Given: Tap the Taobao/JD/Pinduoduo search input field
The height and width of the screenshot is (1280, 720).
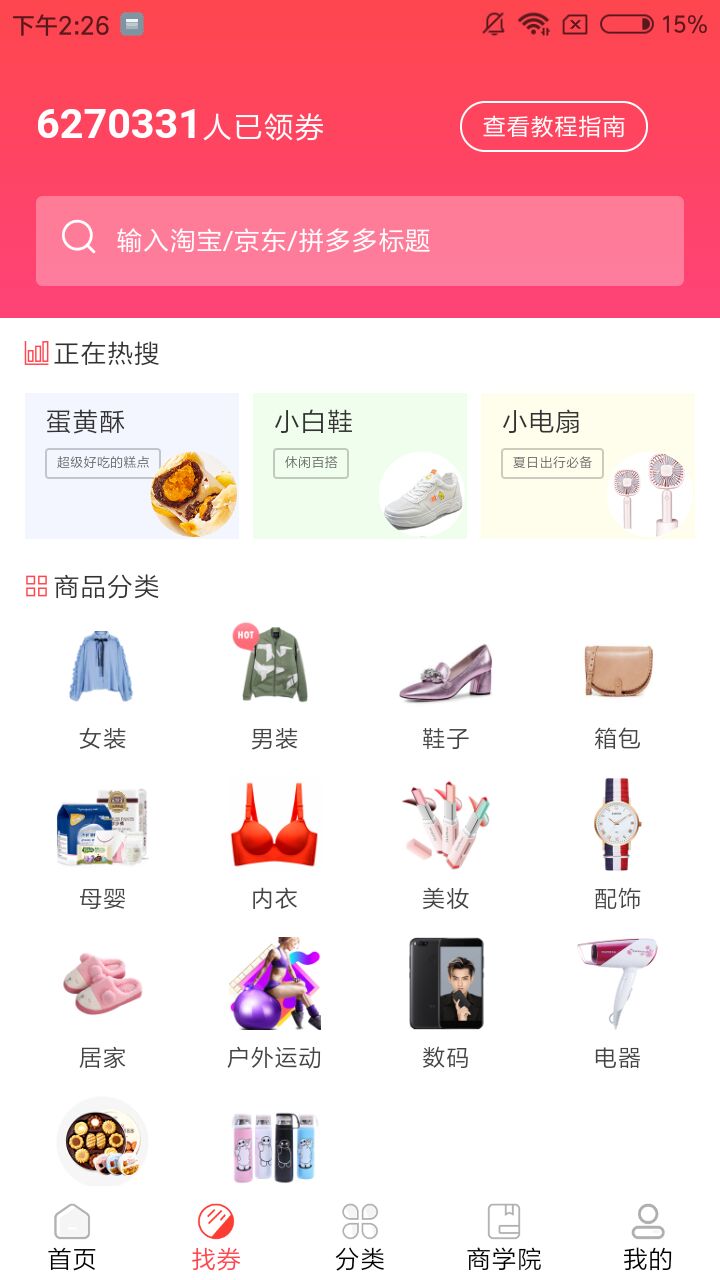Looking at the screenshot, I should (360, 240).
